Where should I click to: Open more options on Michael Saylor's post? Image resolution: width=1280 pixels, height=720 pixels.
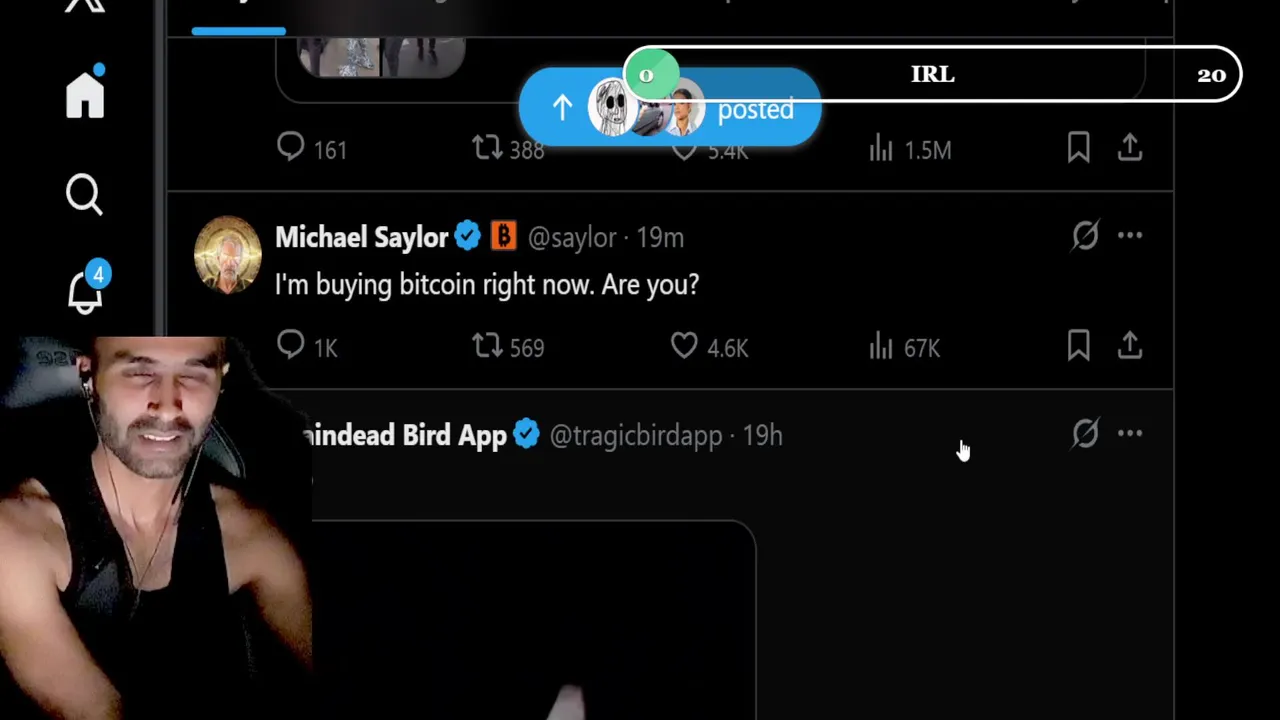coord(1130,236)
